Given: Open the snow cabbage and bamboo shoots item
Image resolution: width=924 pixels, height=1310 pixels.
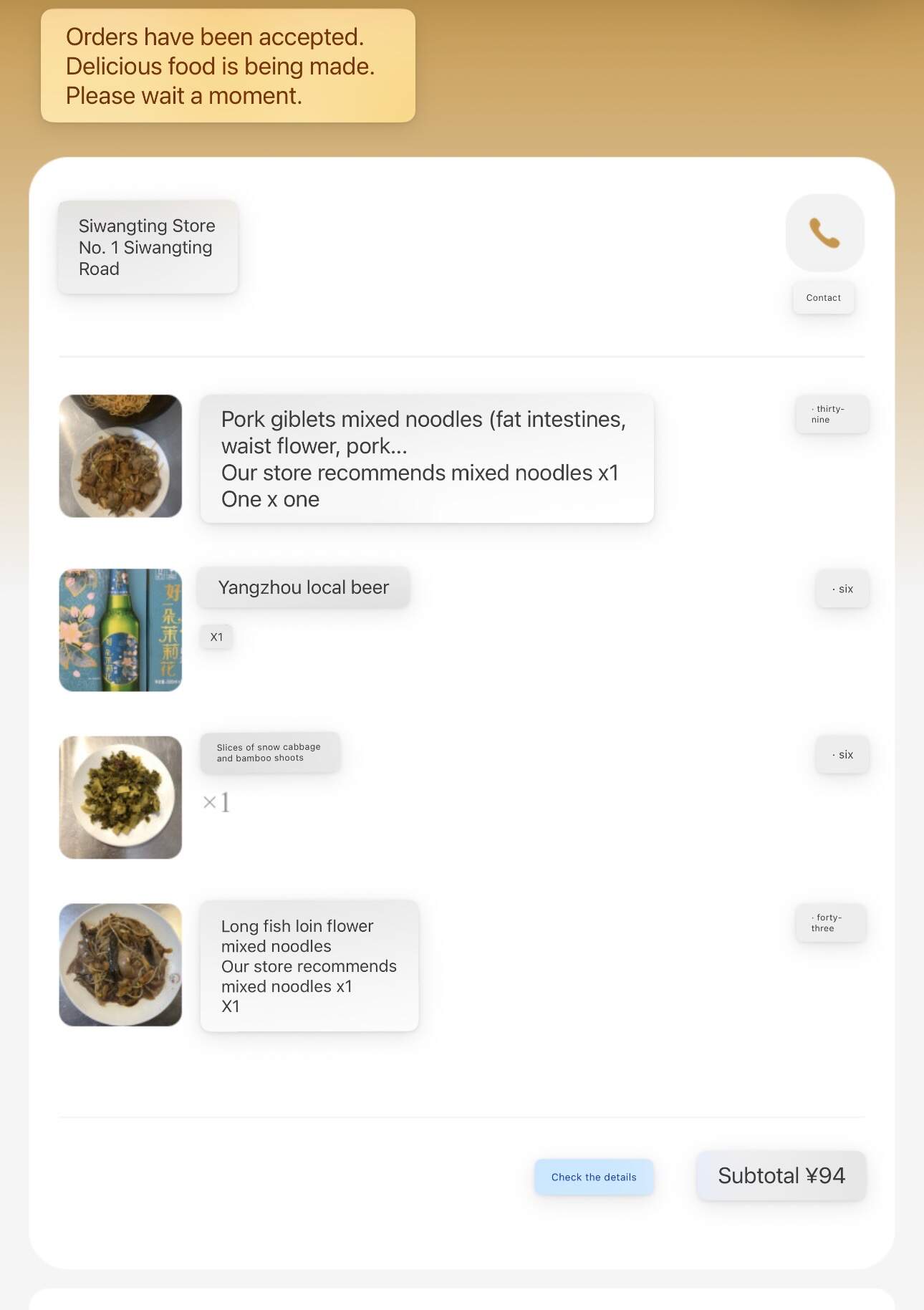Looking at the screenshot, I should click(x=269, y=752).
